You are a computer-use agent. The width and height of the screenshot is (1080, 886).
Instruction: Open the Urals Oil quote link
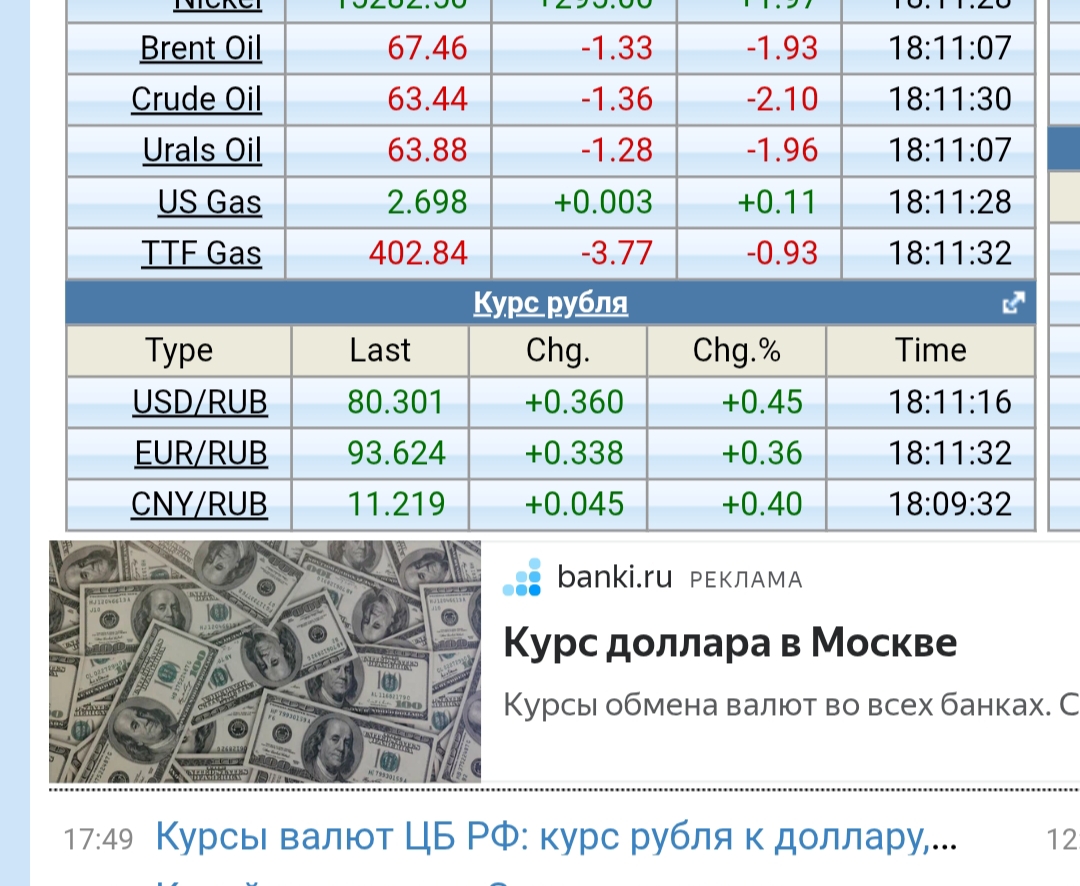coord(201,150)
